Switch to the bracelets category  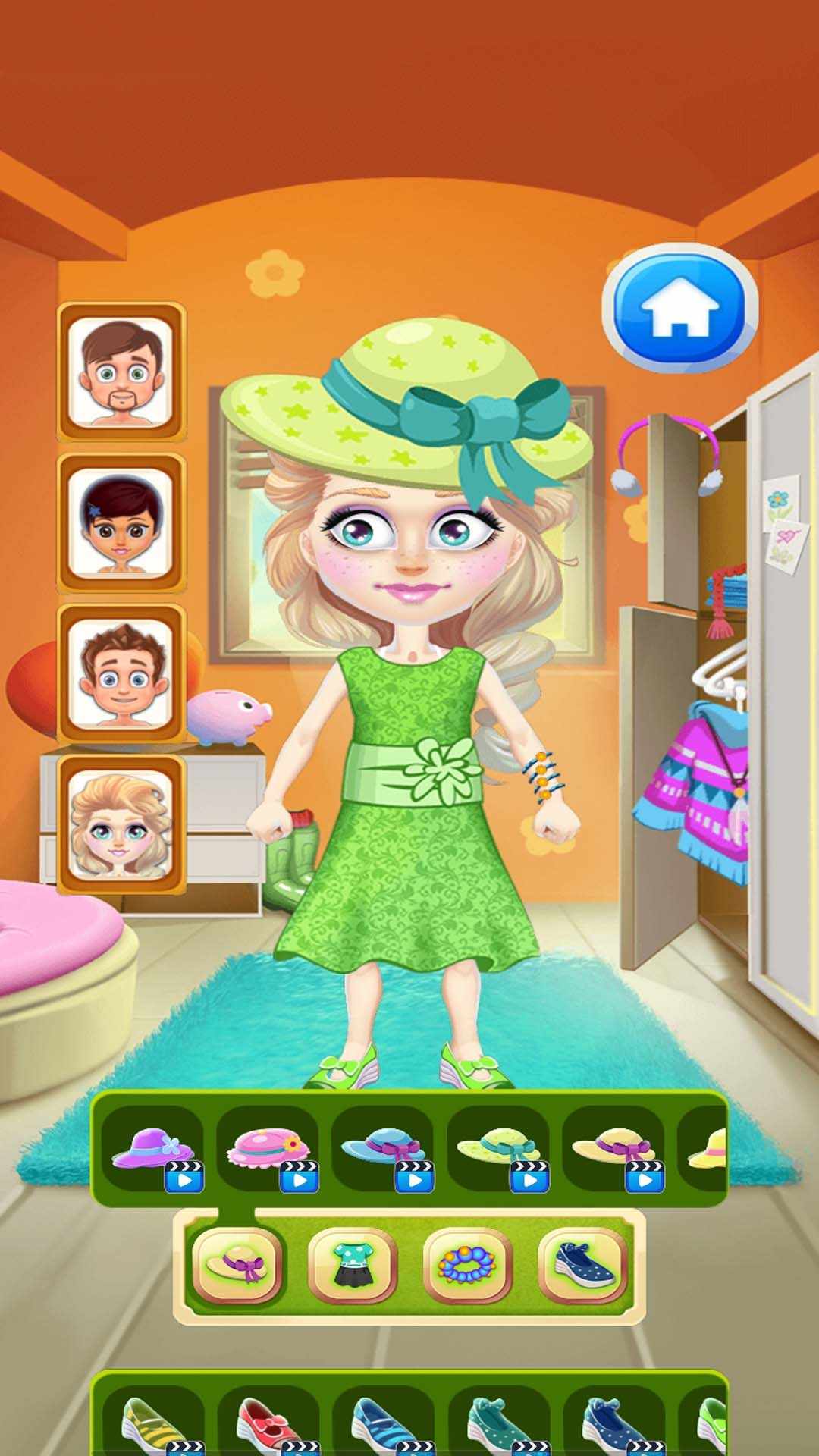468,1264
